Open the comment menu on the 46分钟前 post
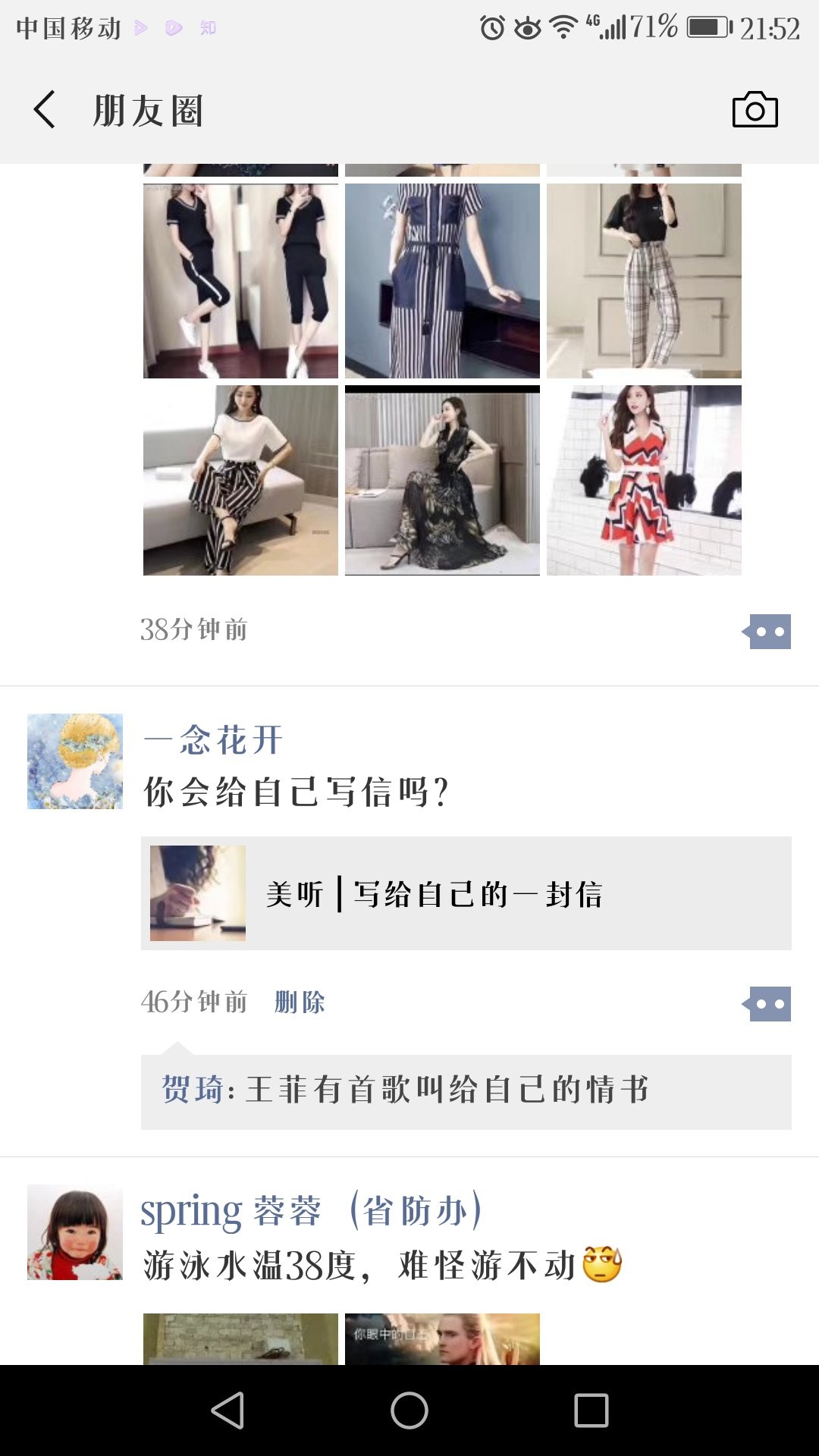The height and width of the screenshot is (1456, 819). click(x=767, y=1003)
